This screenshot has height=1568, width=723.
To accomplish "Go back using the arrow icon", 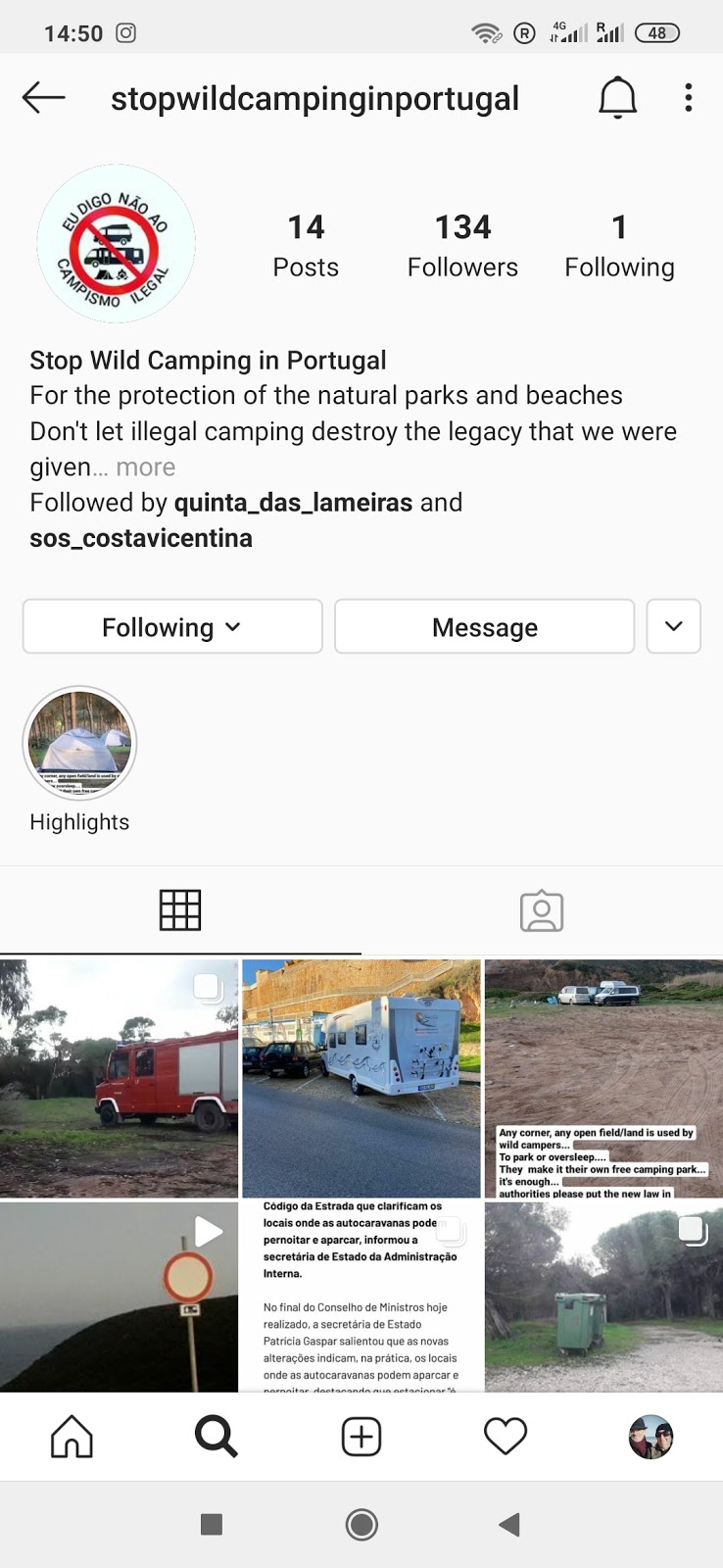I will pos(43,98).
